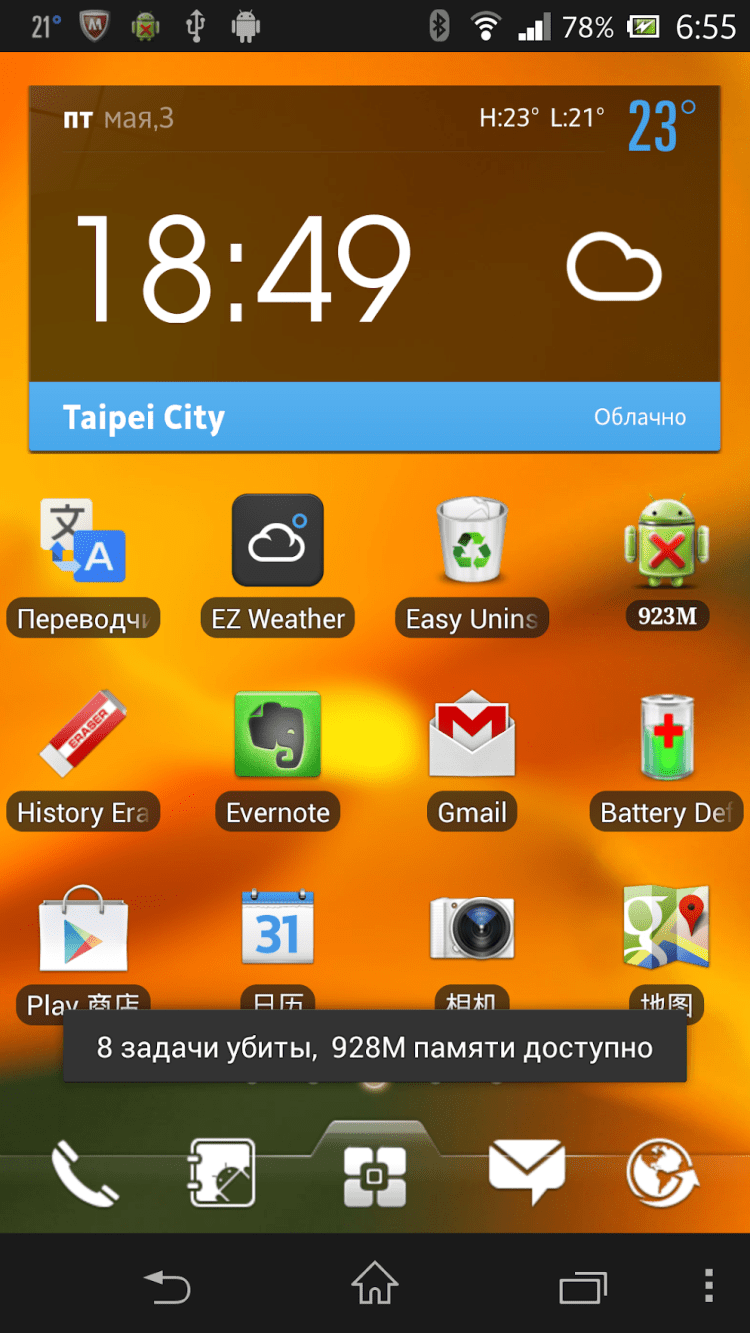750x1333 pixels.
Task: Open Gmail
Action: tap(471, 735)
